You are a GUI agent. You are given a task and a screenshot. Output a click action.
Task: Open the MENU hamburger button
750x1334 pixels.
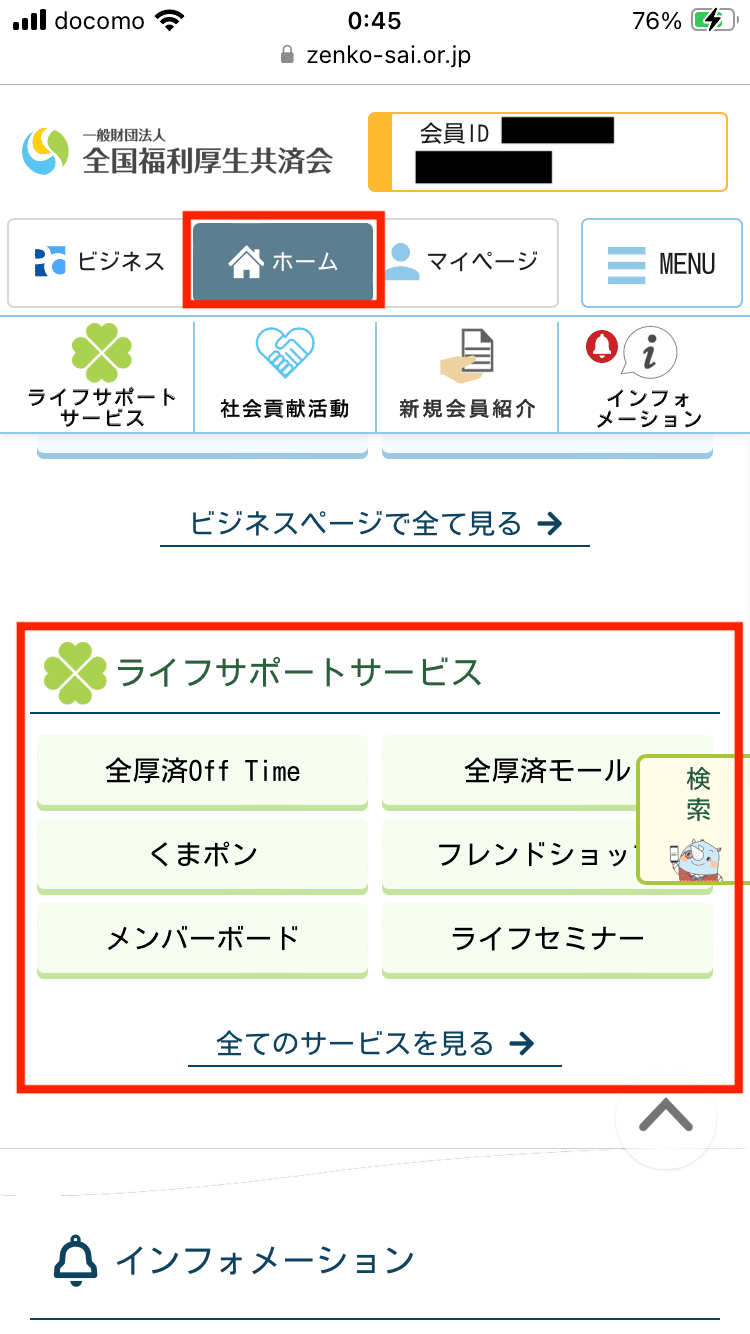(662, 264)
